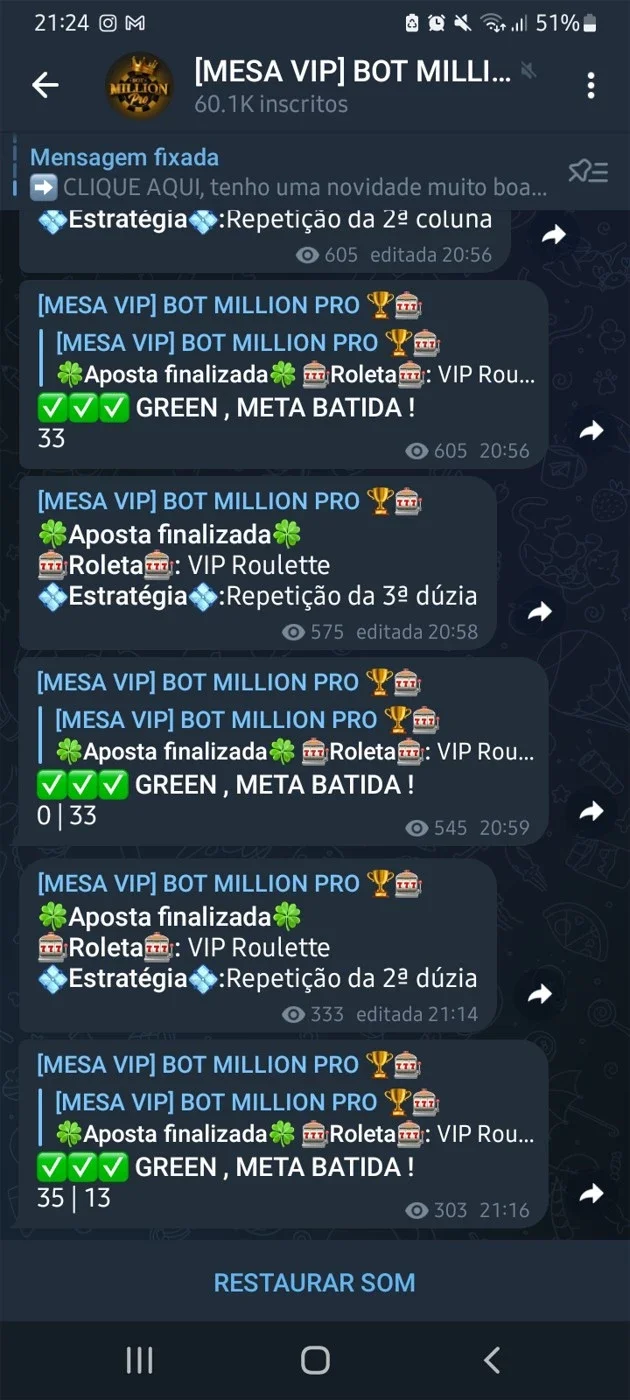Share the message with result 35 | 13
Viewport: 630px width, 1400px height.
(592, 1193)
